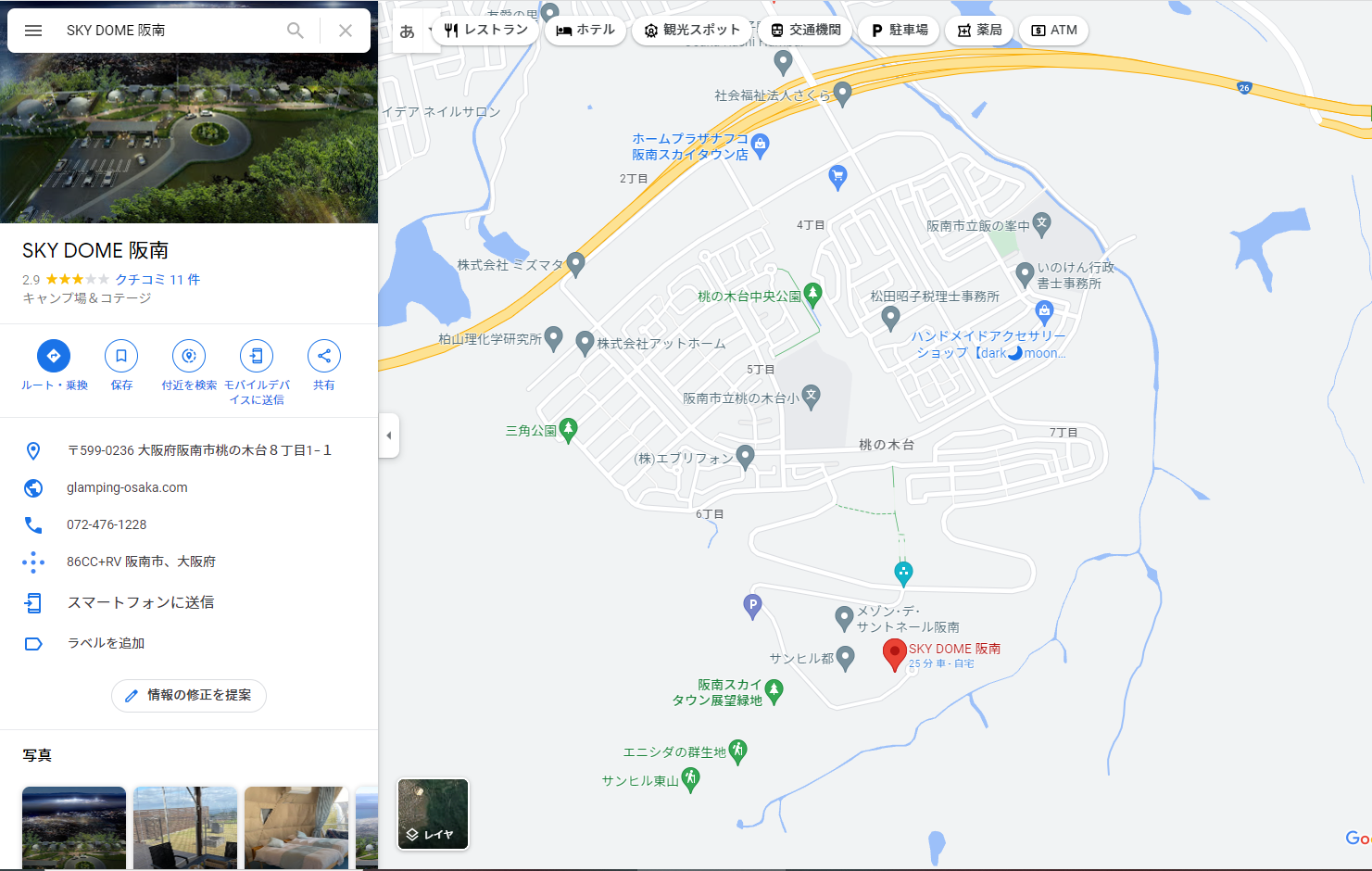Send to mobile device button

(257, 357)
